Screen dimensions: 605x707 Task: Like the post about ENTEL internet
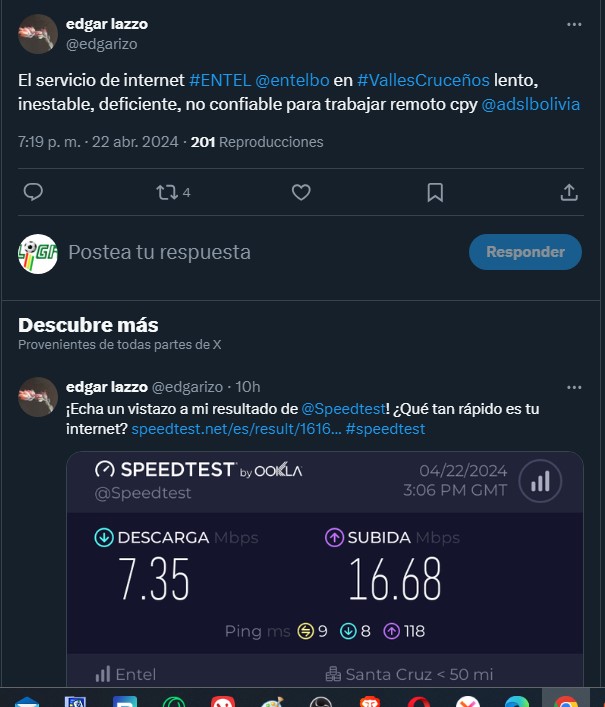301,192
